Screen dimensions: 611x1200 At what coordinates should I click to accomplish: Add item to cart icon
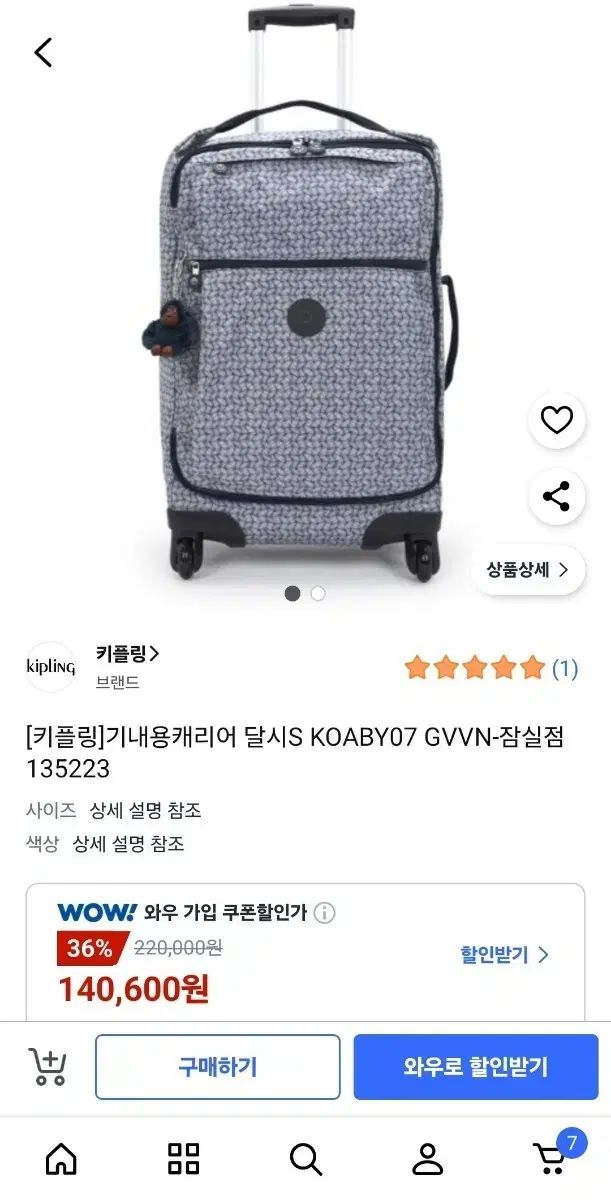(x=47, y=1066)
